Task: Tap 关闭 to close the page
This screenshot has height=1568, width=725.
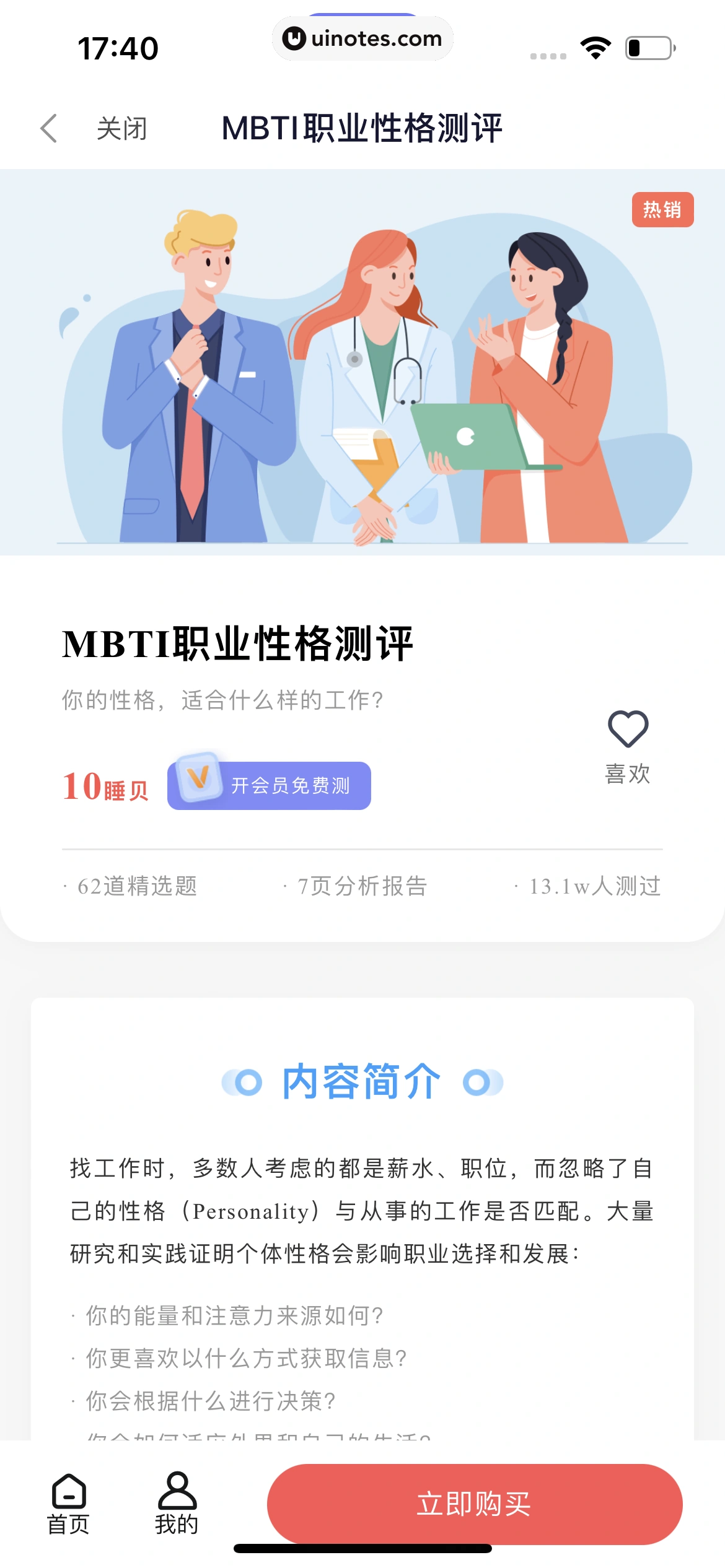Action: click(x=121, y=128)
